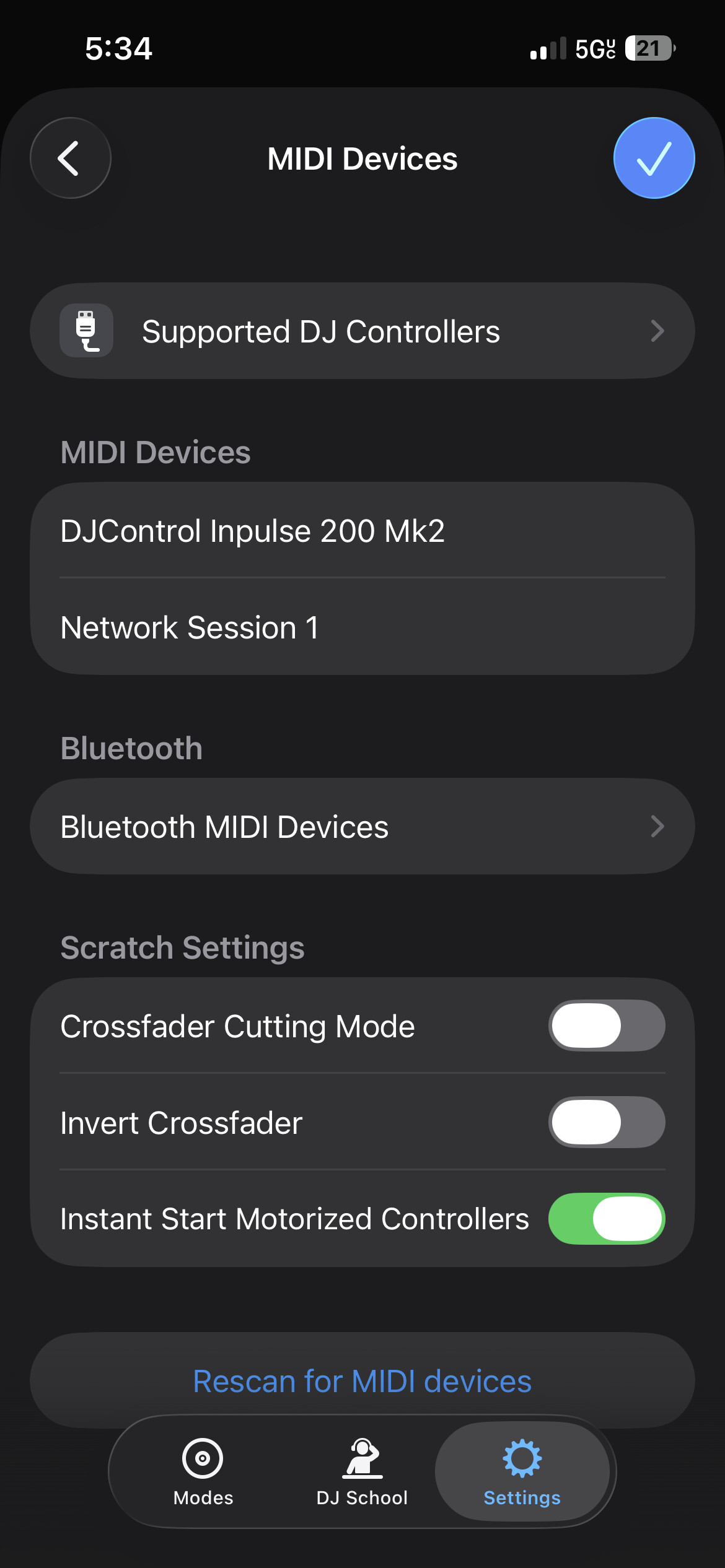Enable Crossfader Cutting Mode
Screen dimensions: 725x1568
point(606,1026)
